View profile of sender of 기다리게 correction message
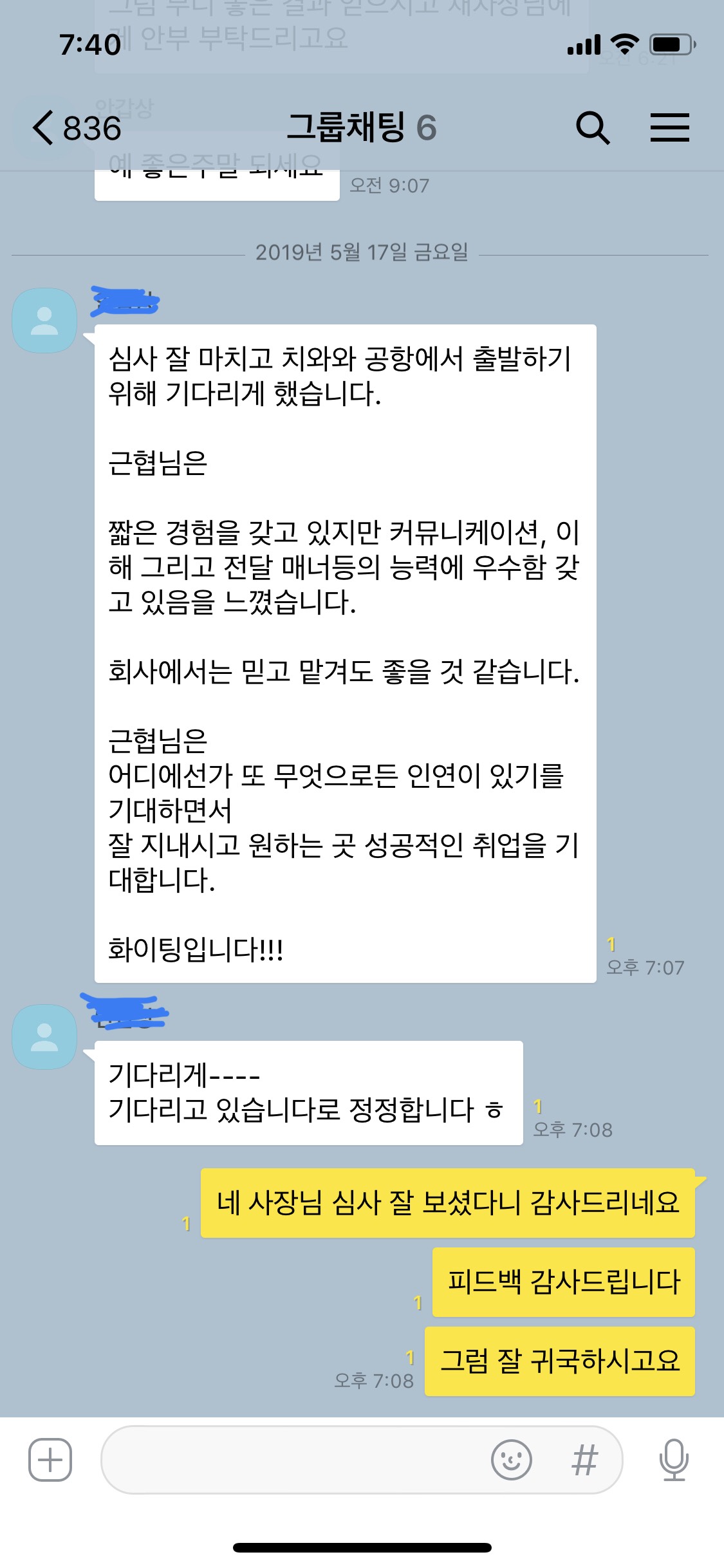The width and height of the screenshot is (724, 1568). (44, 1037)
